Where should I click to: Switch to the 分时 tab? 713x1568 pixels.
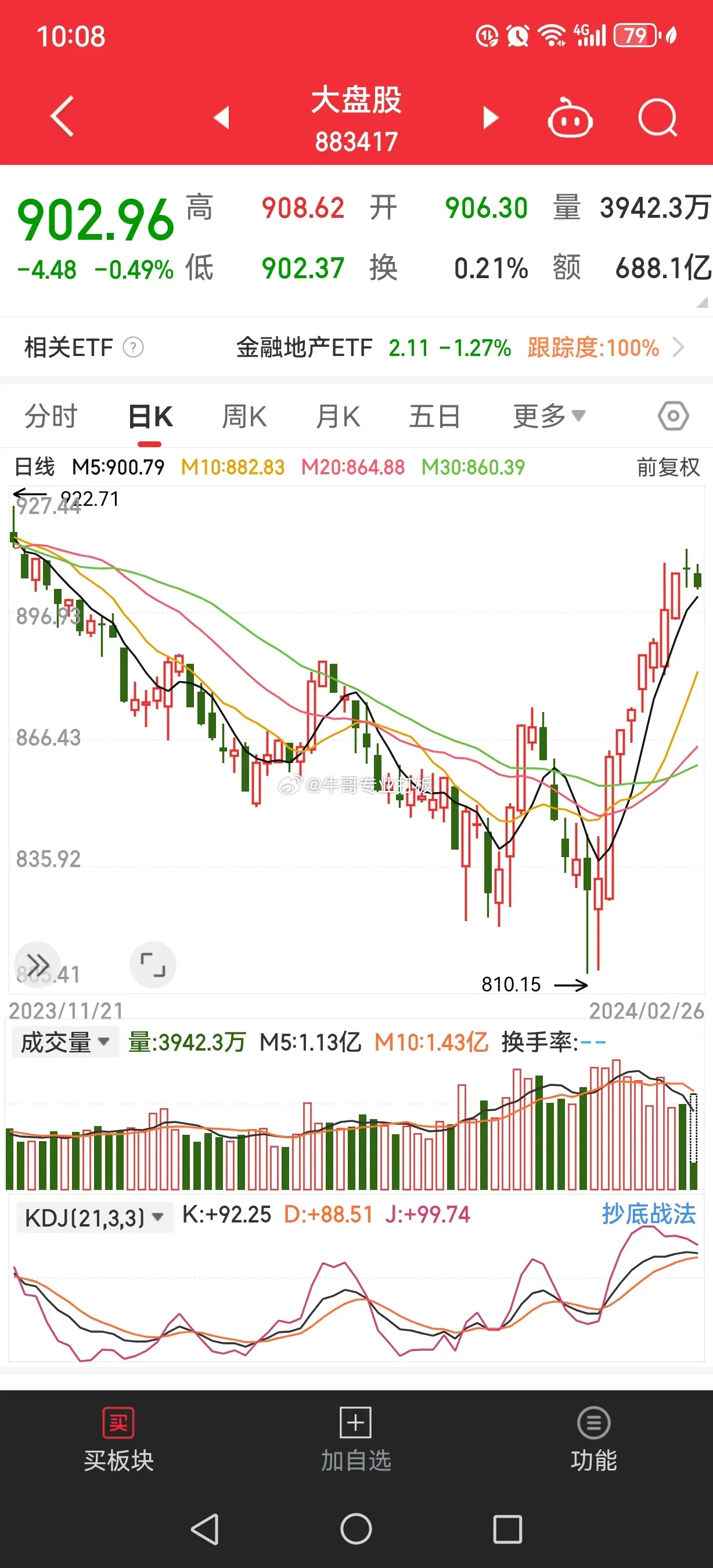[52, 415]
